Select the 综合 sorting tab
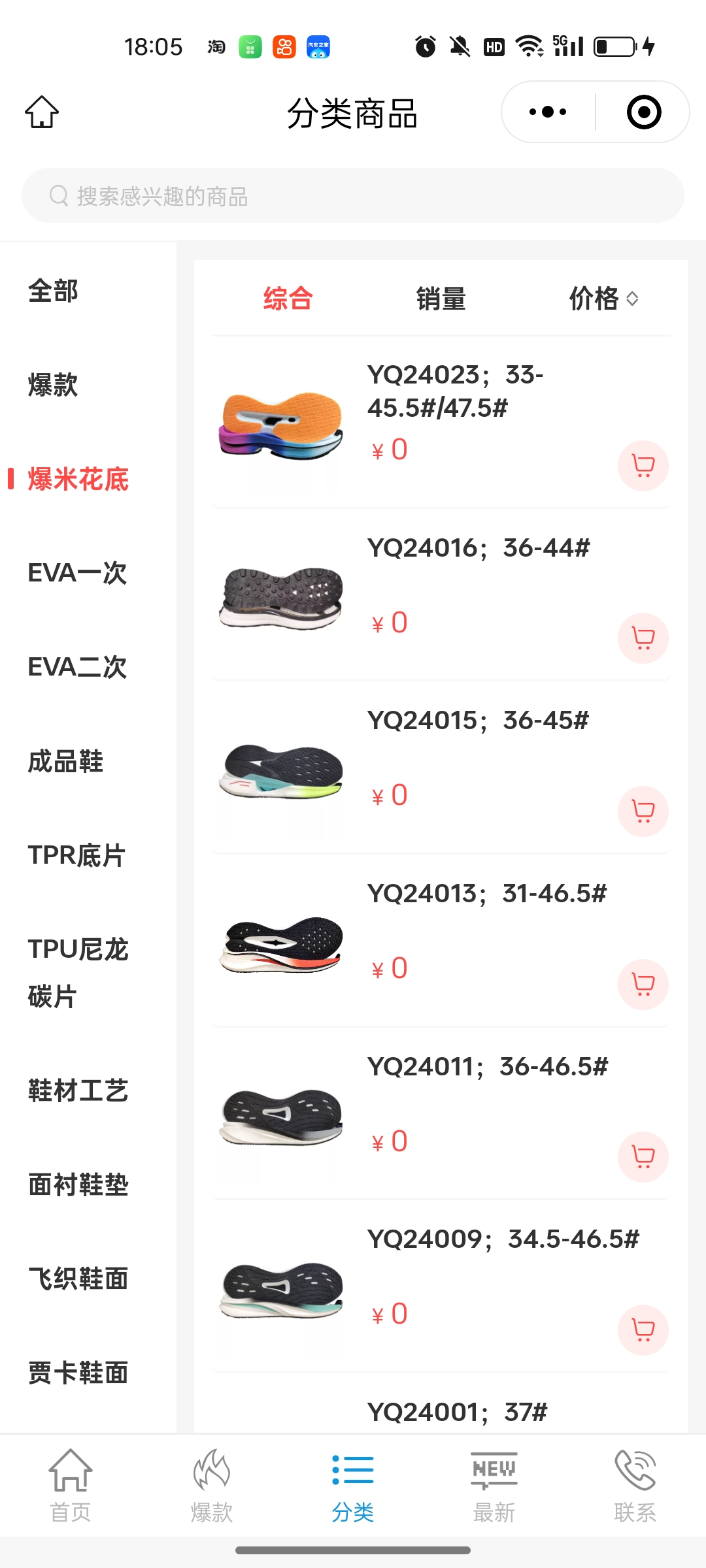 tap(288, 299)
